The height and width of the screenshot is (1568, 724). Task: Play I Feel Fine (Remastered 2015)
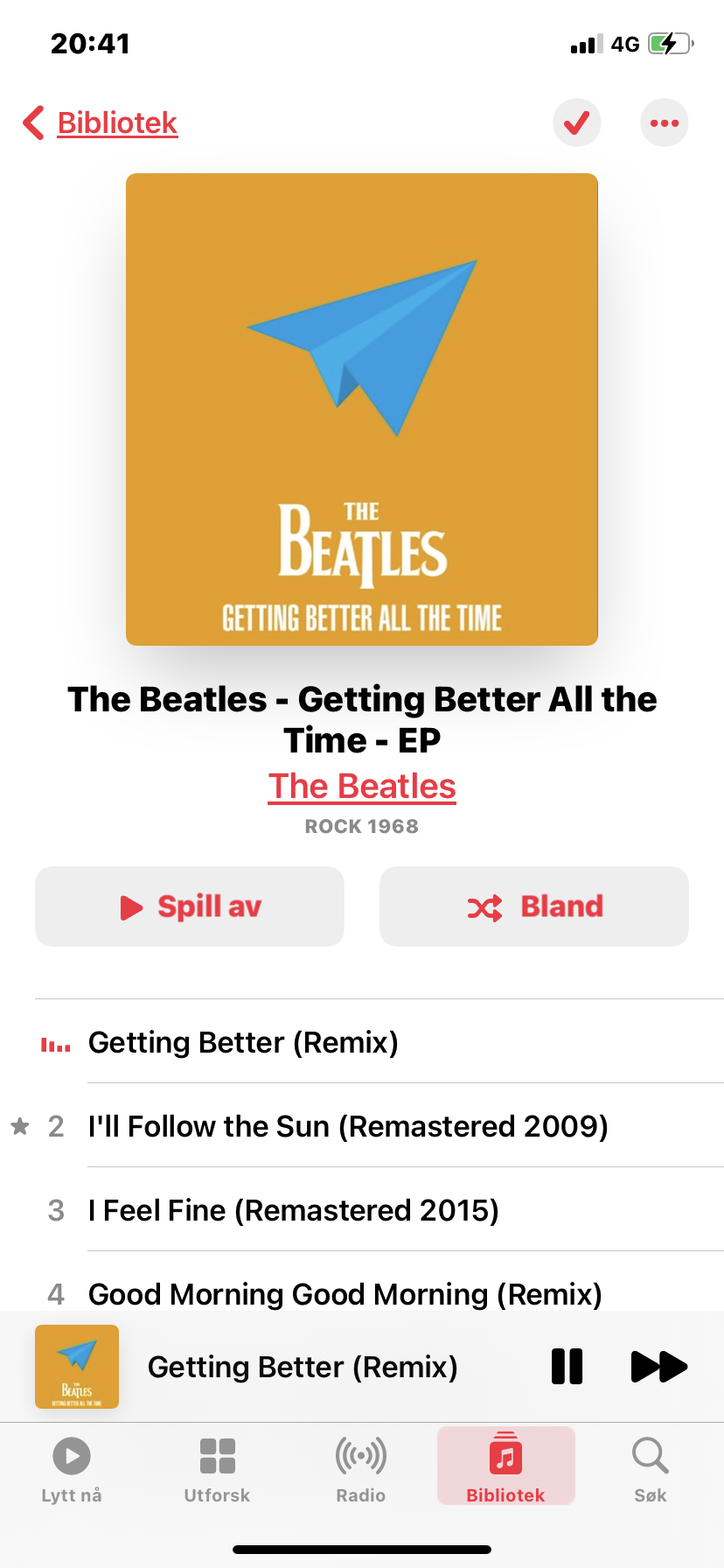click(x=294, y=1210)
